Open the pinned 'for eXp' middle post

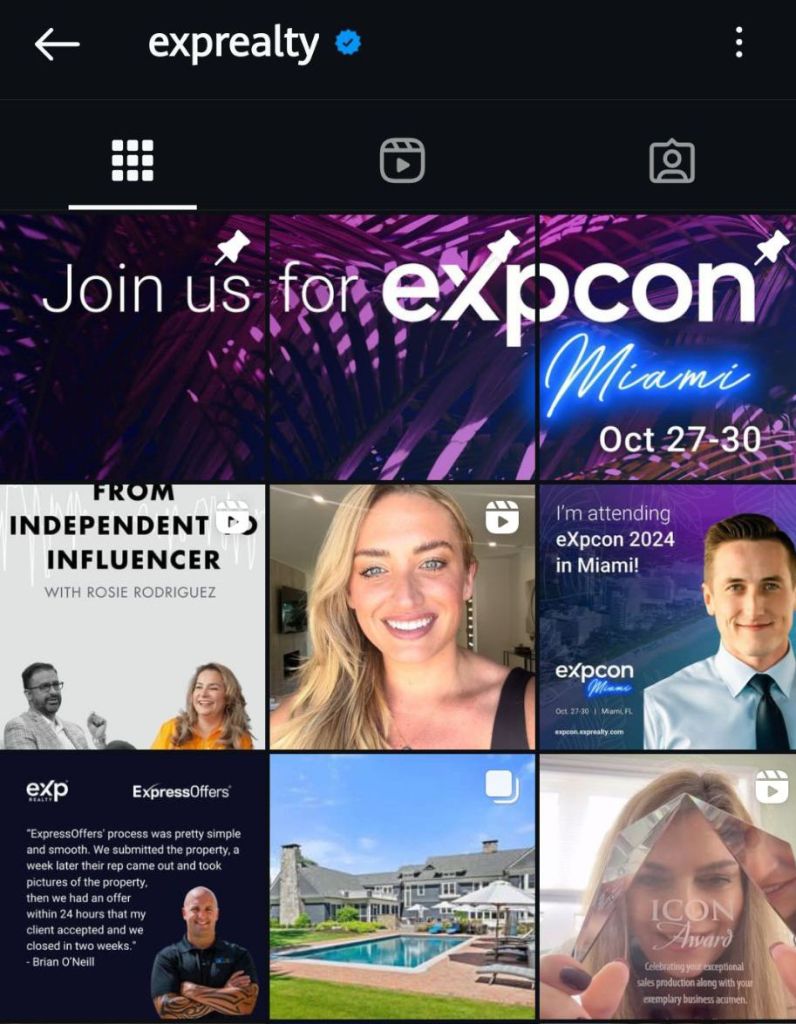tap(402, 347)
